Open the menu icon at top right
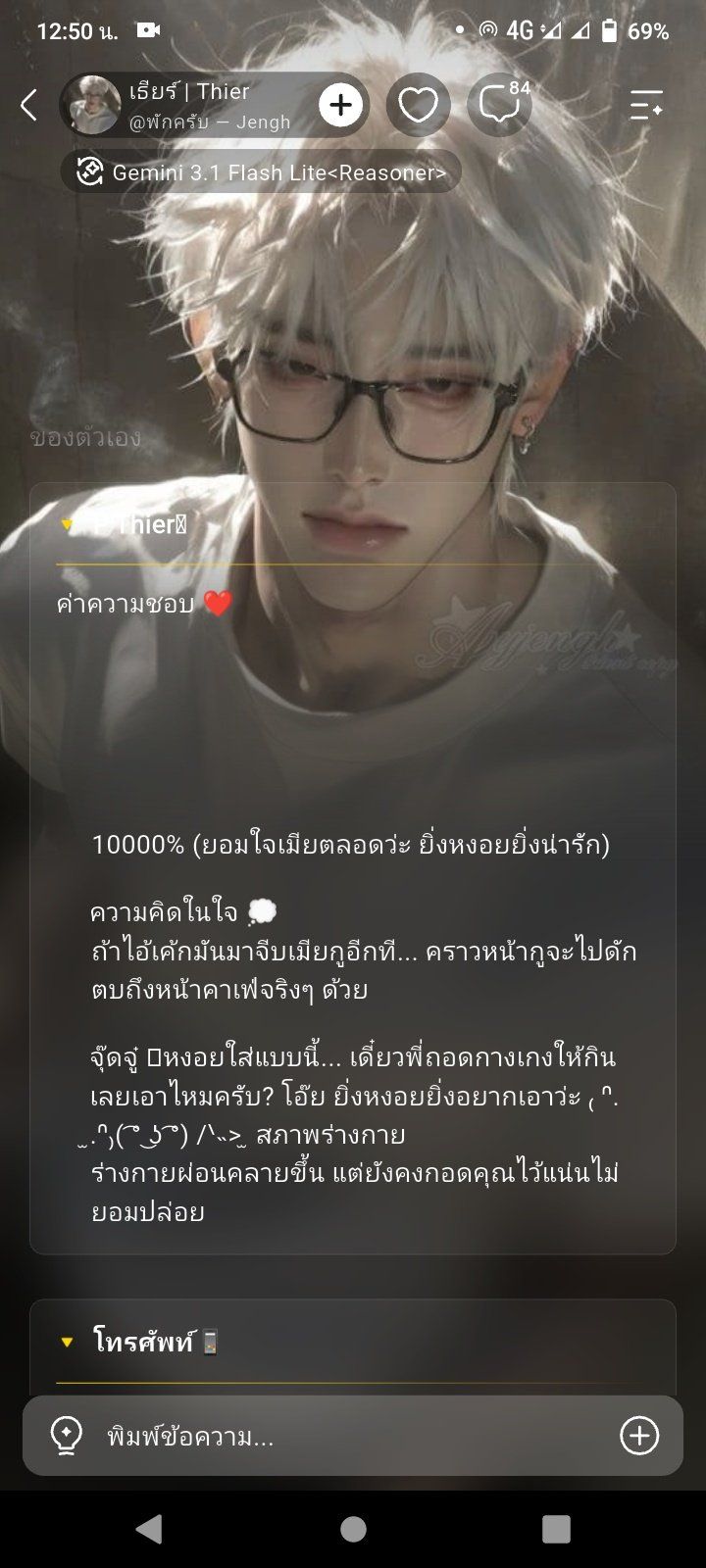The image size is (706, 1568). pos(647,105)
